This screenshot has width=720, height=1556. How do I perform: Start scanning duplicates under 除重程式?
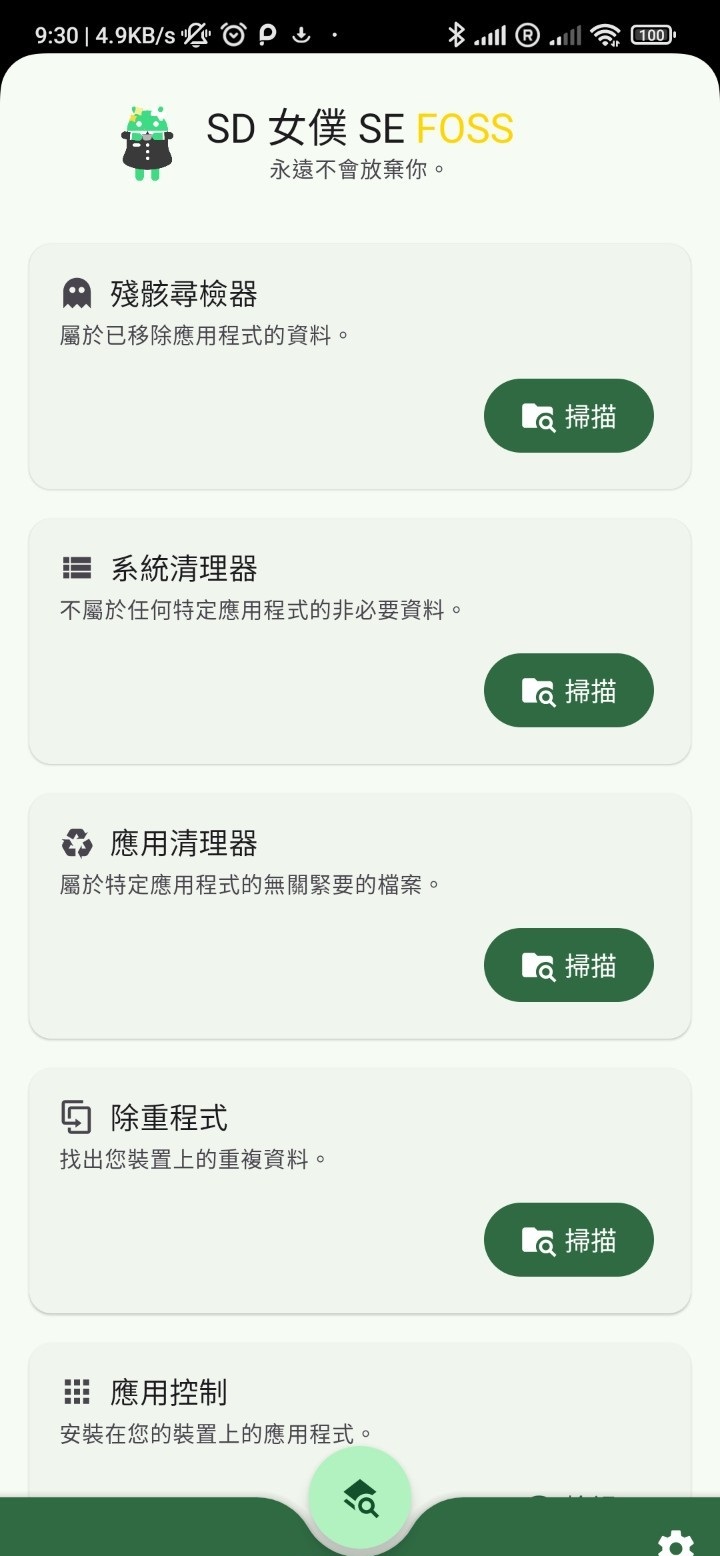[x=568, y=1239]
